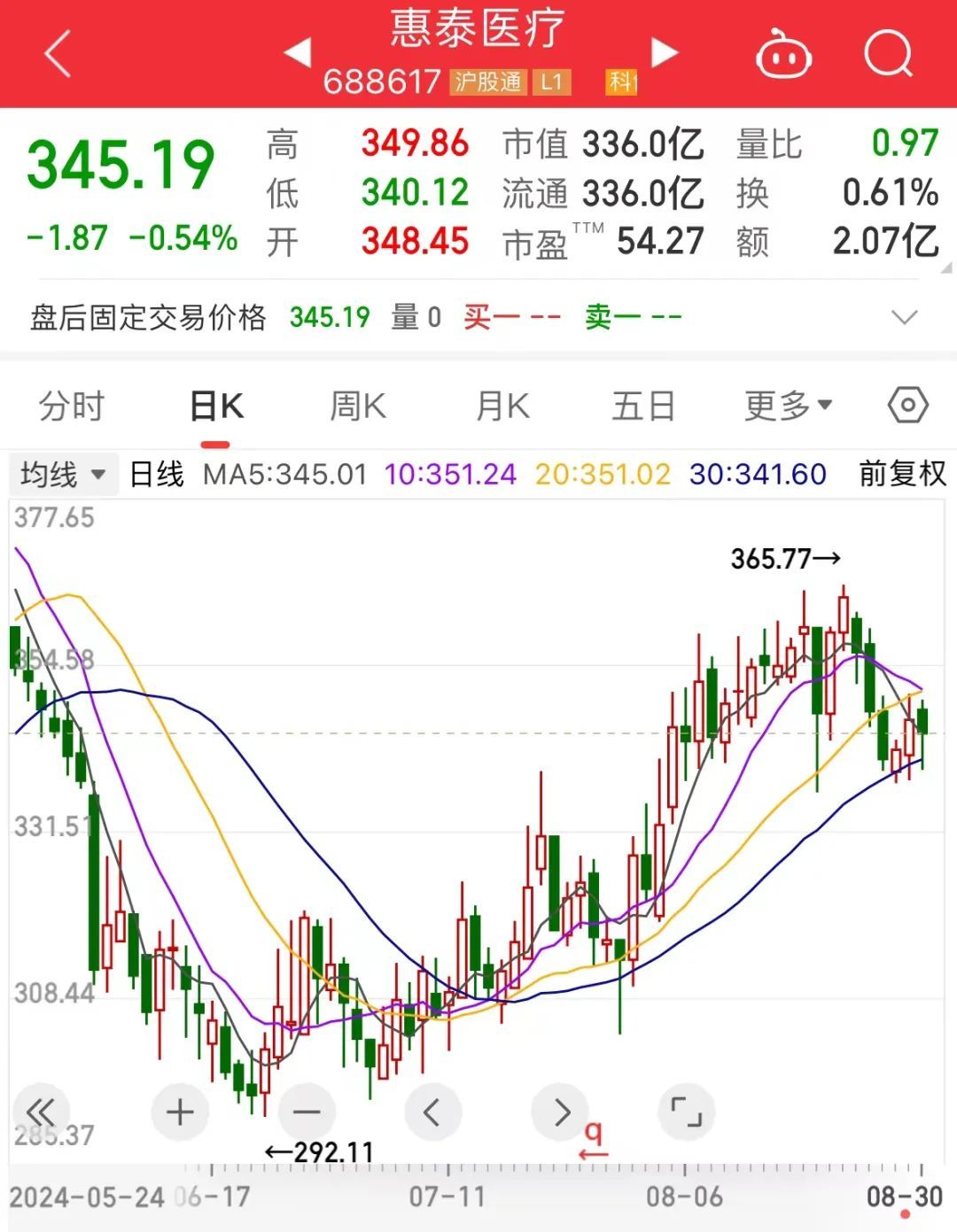Move the chart one step right
This screenshot has width=957, height=1232.
pos(560,1112)
